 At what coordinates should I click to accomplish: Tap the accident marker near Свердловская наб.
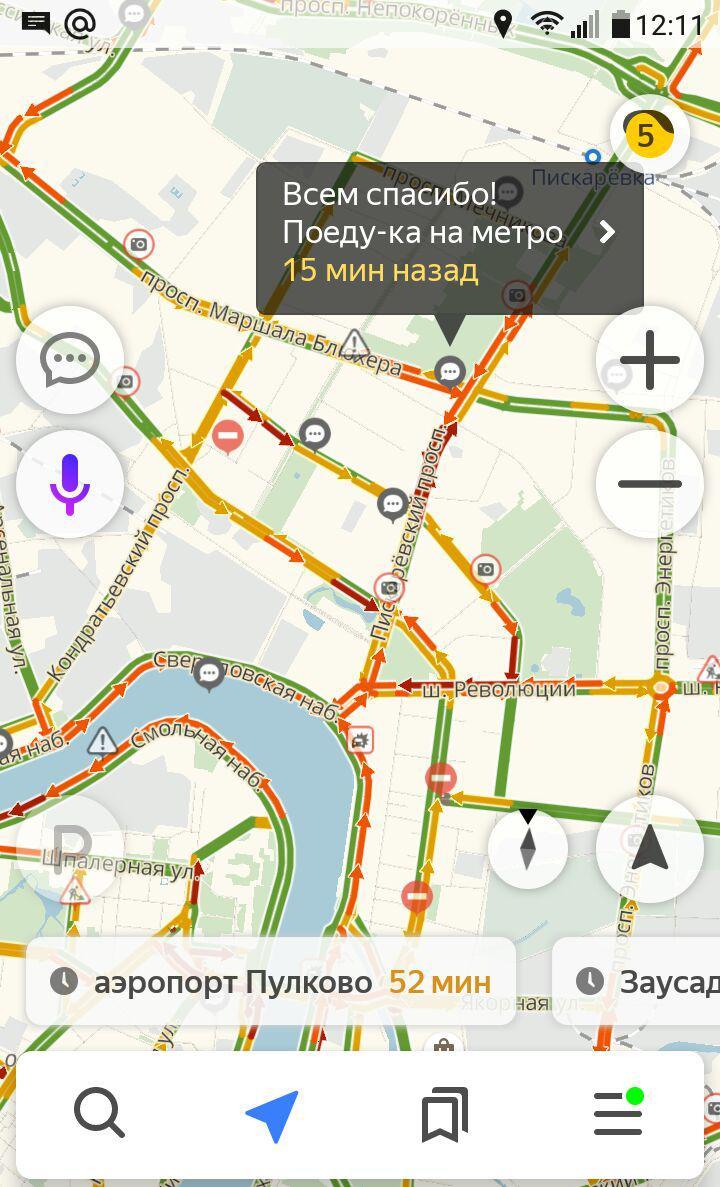pos(360,740)
